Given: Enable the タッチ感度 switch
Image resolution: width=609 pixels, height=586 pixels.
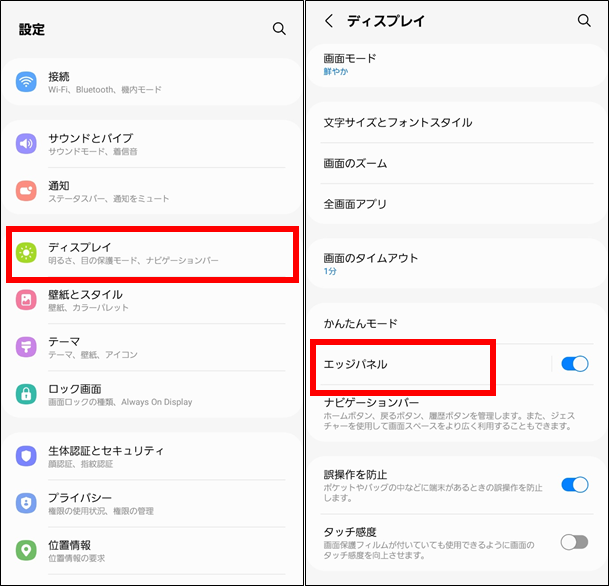Looking at the screenshot, I should pyautogui.click(x=574, y=542).
